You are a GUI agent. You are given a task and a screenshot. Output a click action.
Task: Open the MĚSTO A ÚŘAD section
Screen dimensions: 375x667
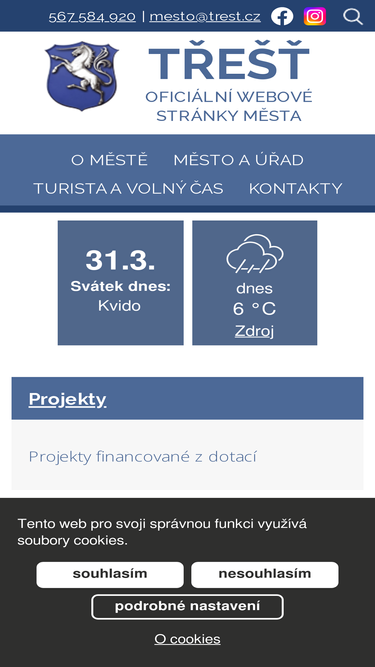(239, 160)
